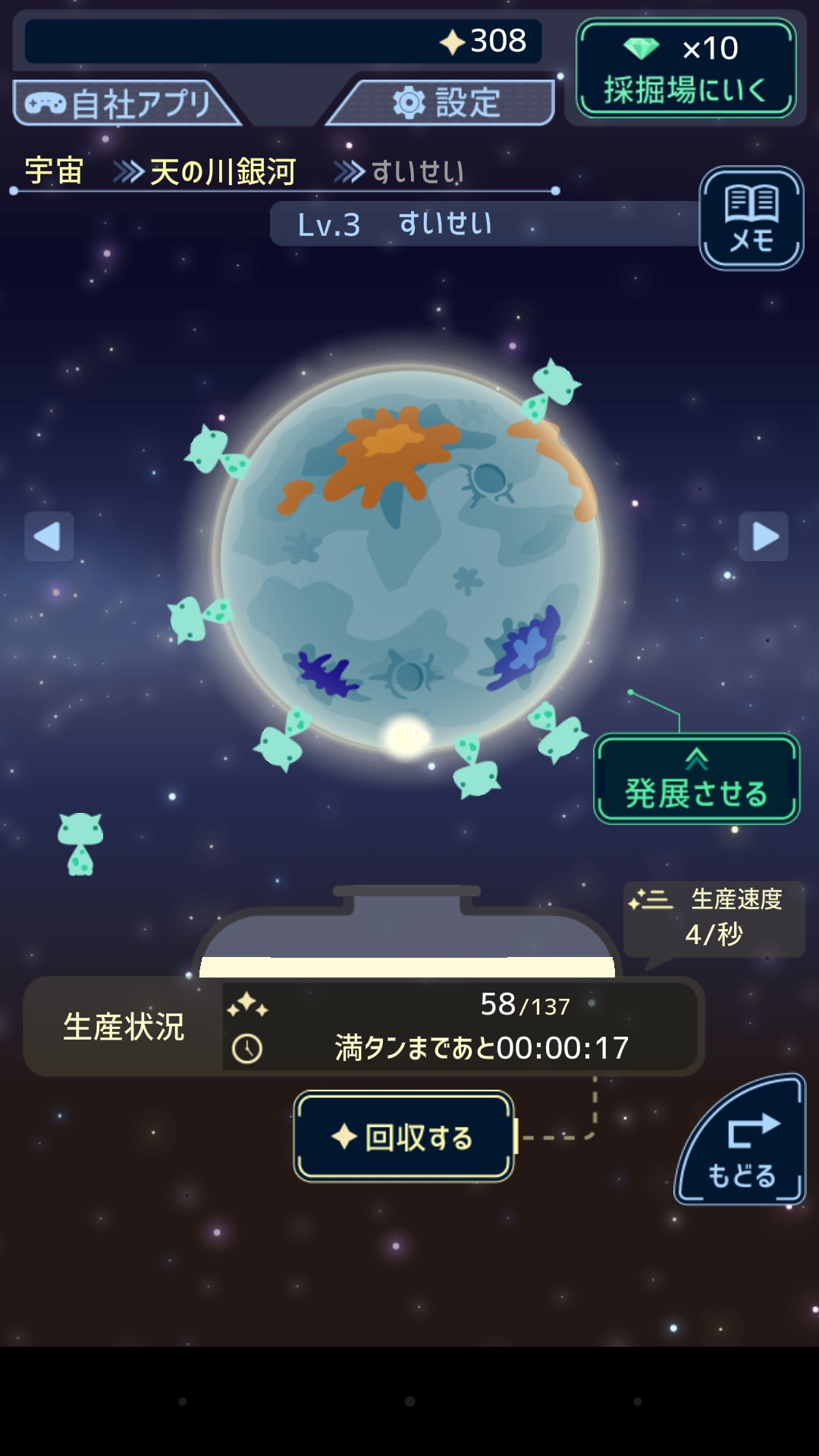Image resolution: width=819 pixels, height=1456 pixels.
Task: Tap 発展させる to develop the planet
Action: (x=696, y=779)
